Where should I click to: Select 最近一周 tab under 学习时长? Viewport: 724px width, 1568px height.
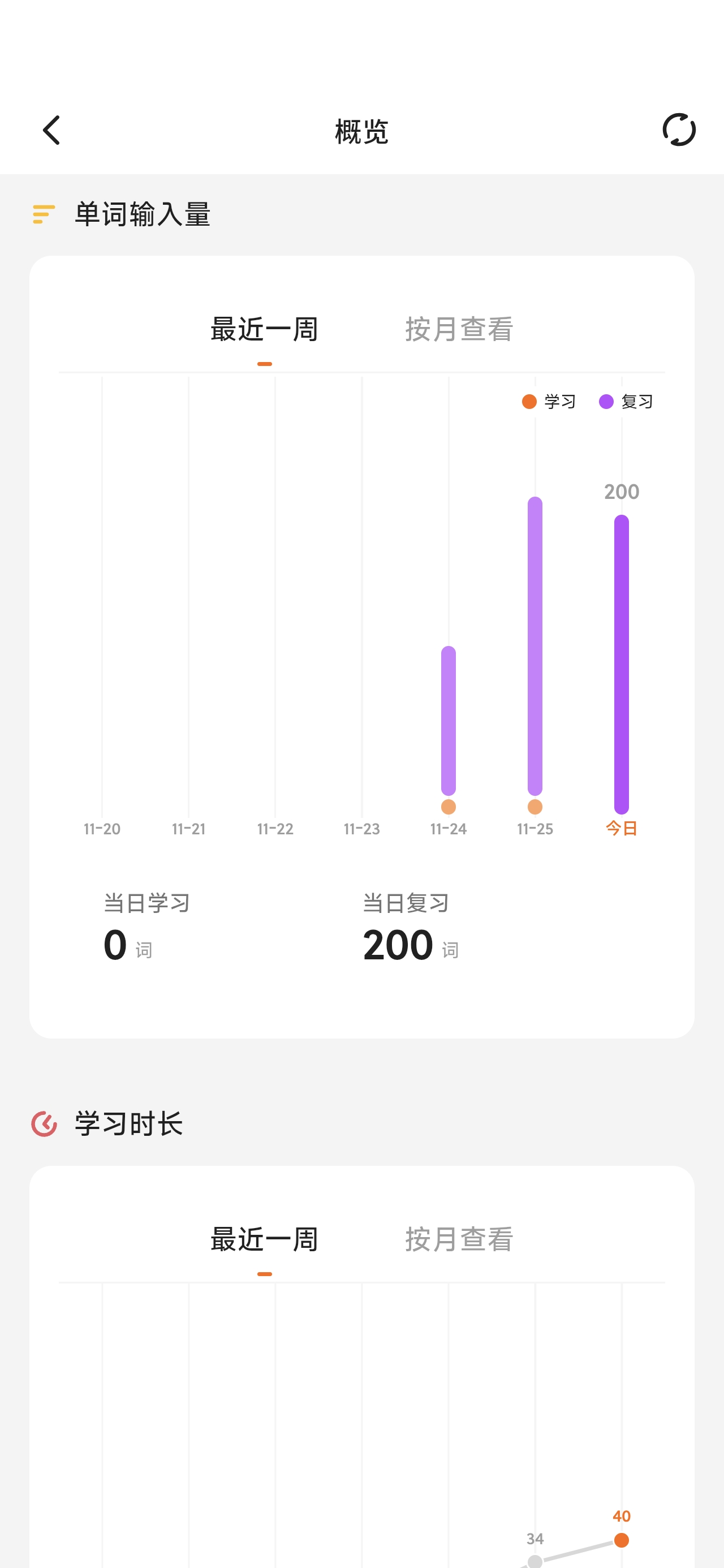264,1239
